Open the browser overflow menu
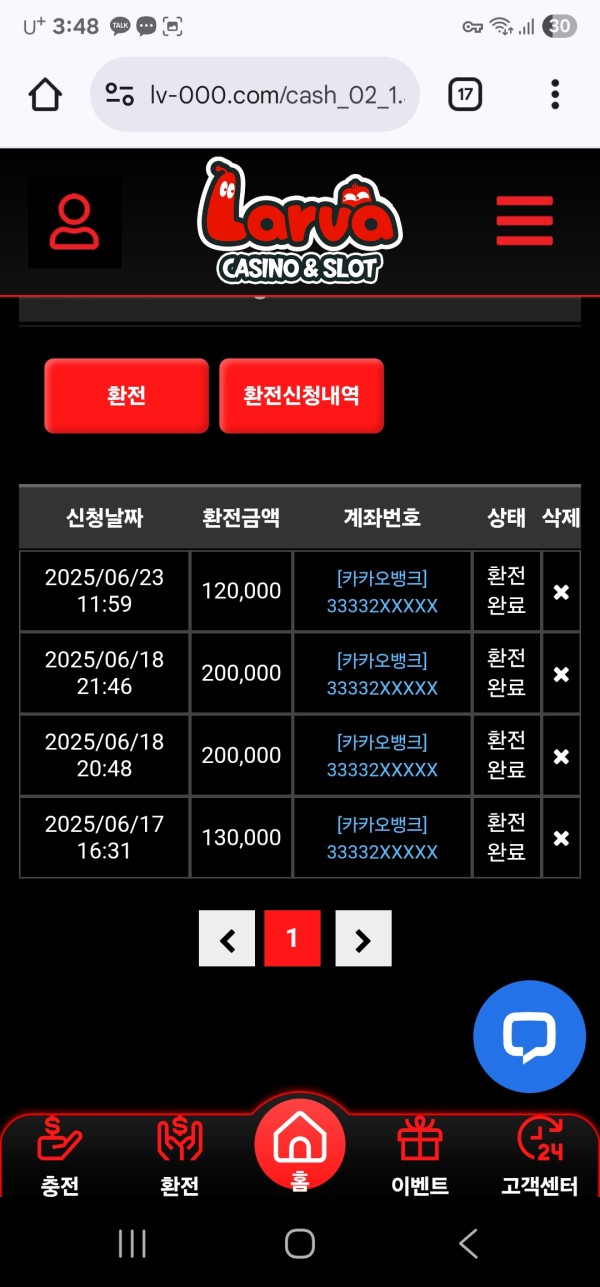600x1287 pixels. pyautogui.click(x=555, y=95)
